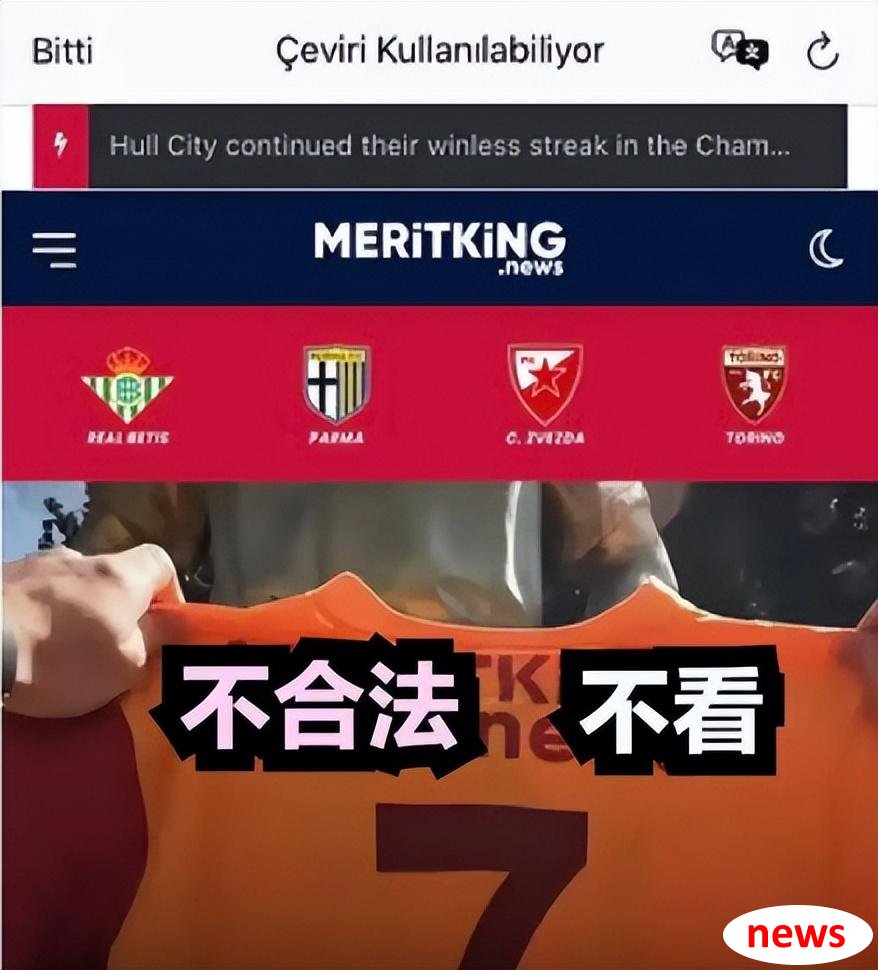878x970 pixels.
Task: Open the hamburger navigation menu
Action: (54, 249)
